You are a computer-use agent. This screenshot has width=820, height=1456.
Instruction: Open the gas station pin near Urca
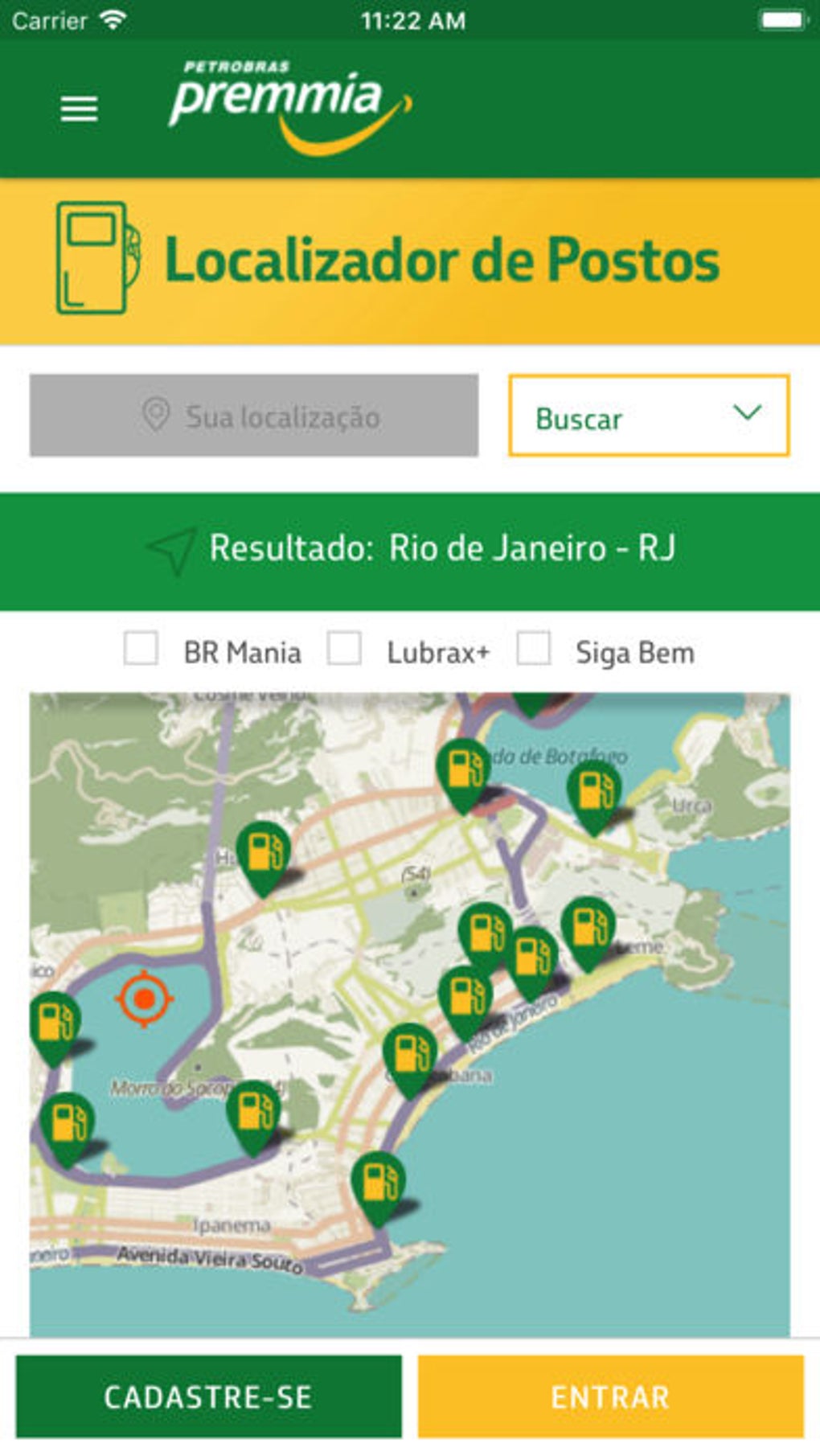[594, 794]
